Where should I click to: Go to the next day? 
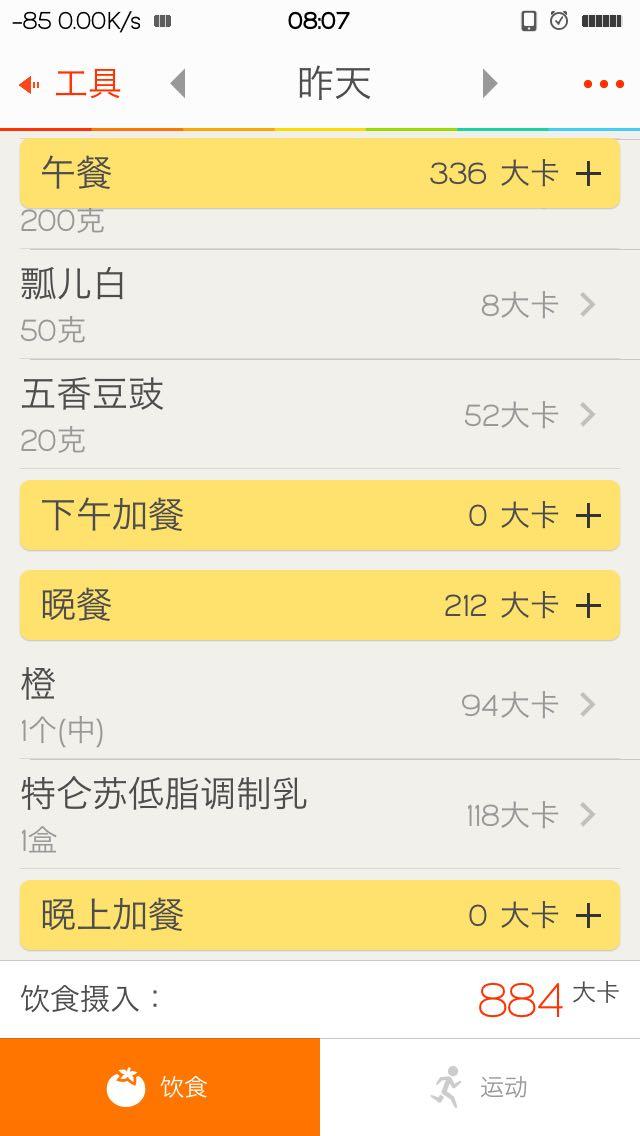490,83
